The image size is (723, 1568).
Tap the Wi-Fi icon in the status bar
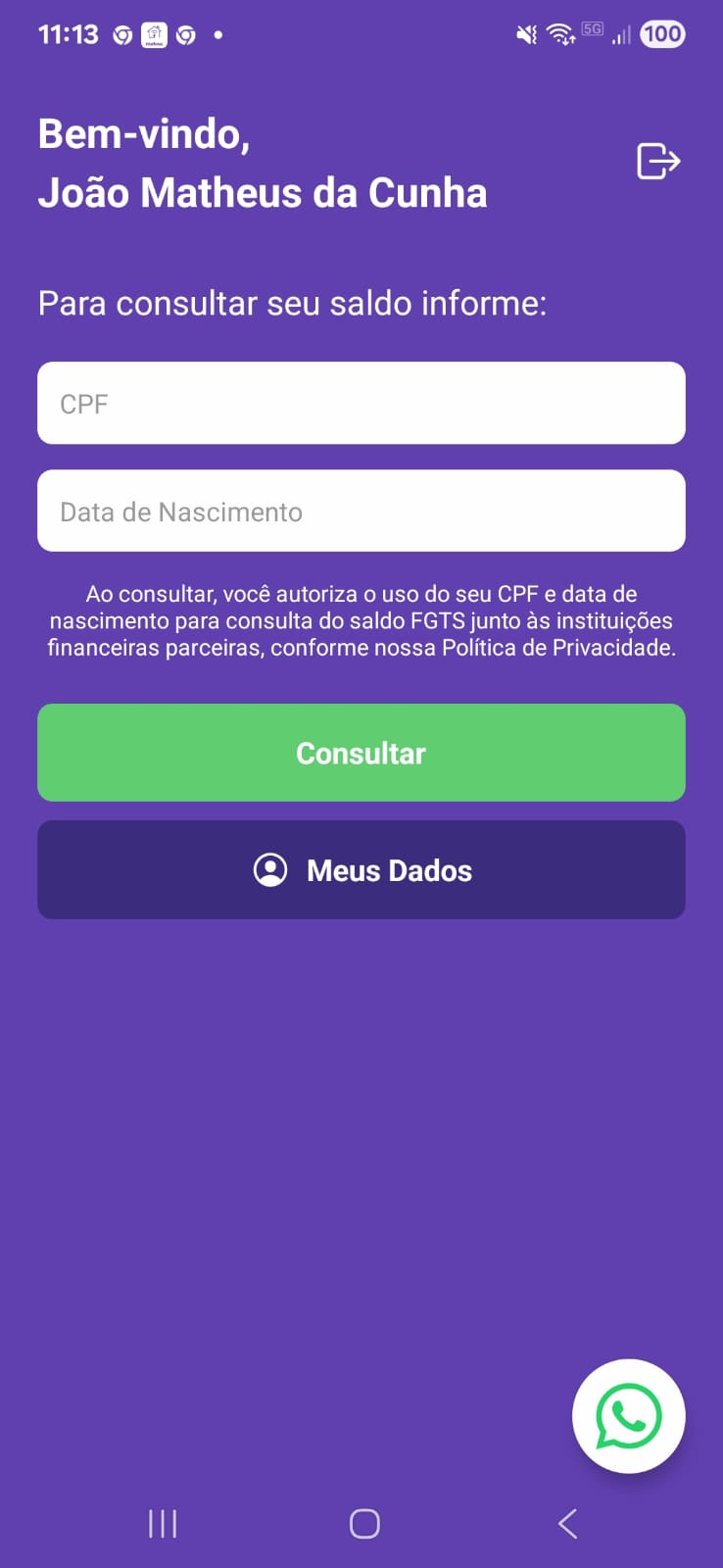[559, 33]
